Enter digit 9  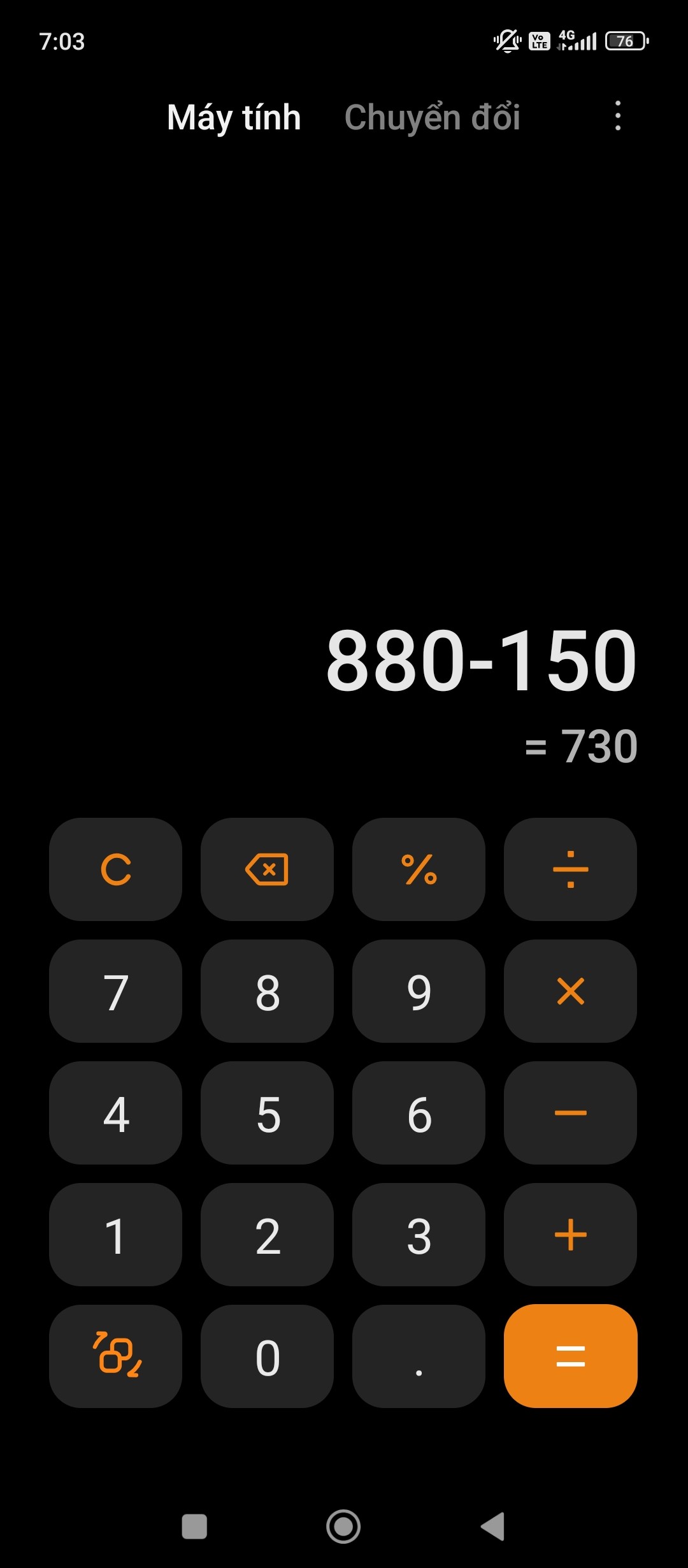click(419, 991)
